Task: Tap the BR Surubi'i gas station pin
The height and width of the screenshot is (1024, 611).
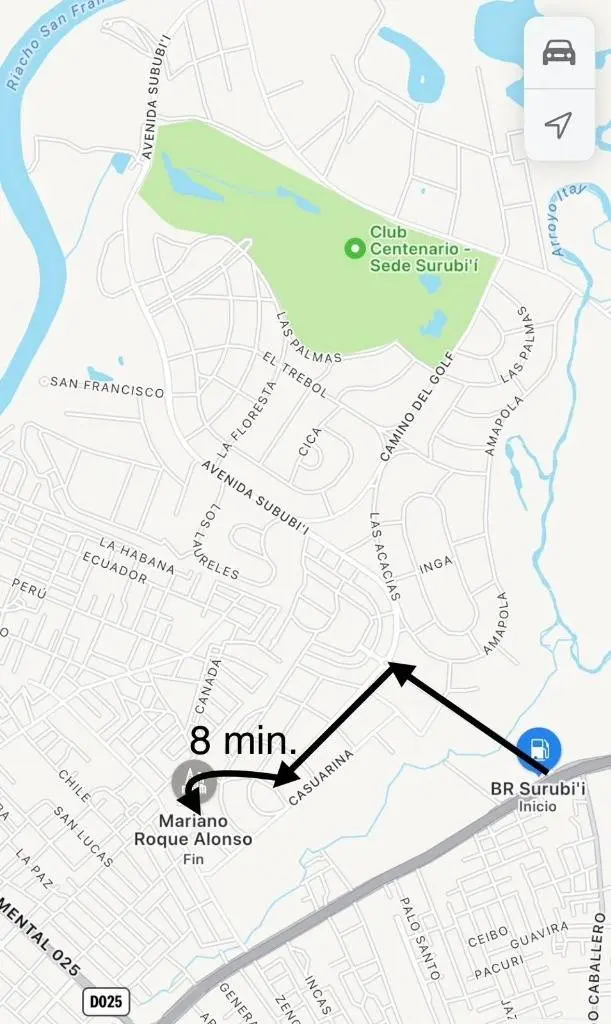Action: 539,748
